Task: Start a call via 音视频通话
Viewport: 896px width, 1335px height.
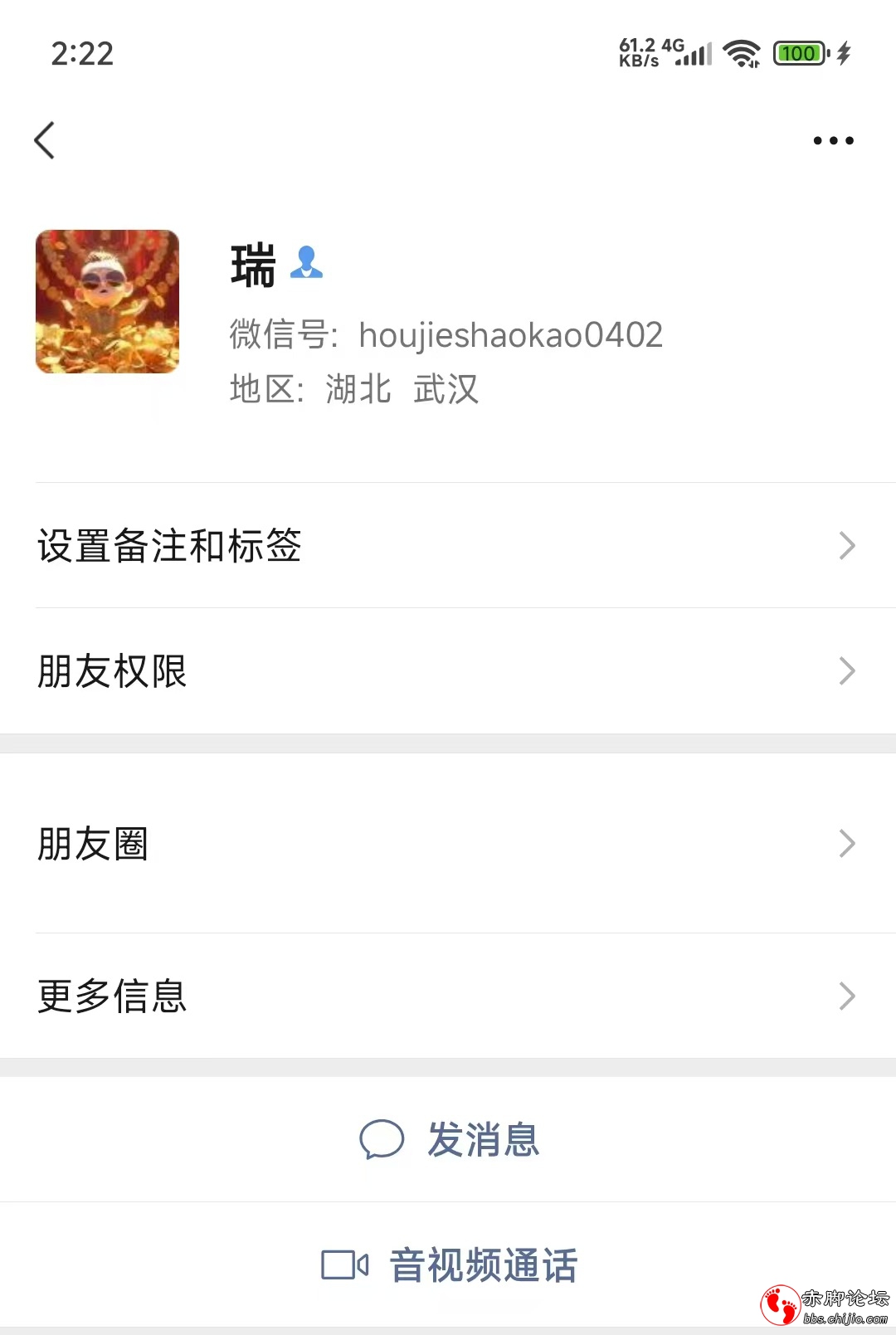Action: [x=450, y=1265]
